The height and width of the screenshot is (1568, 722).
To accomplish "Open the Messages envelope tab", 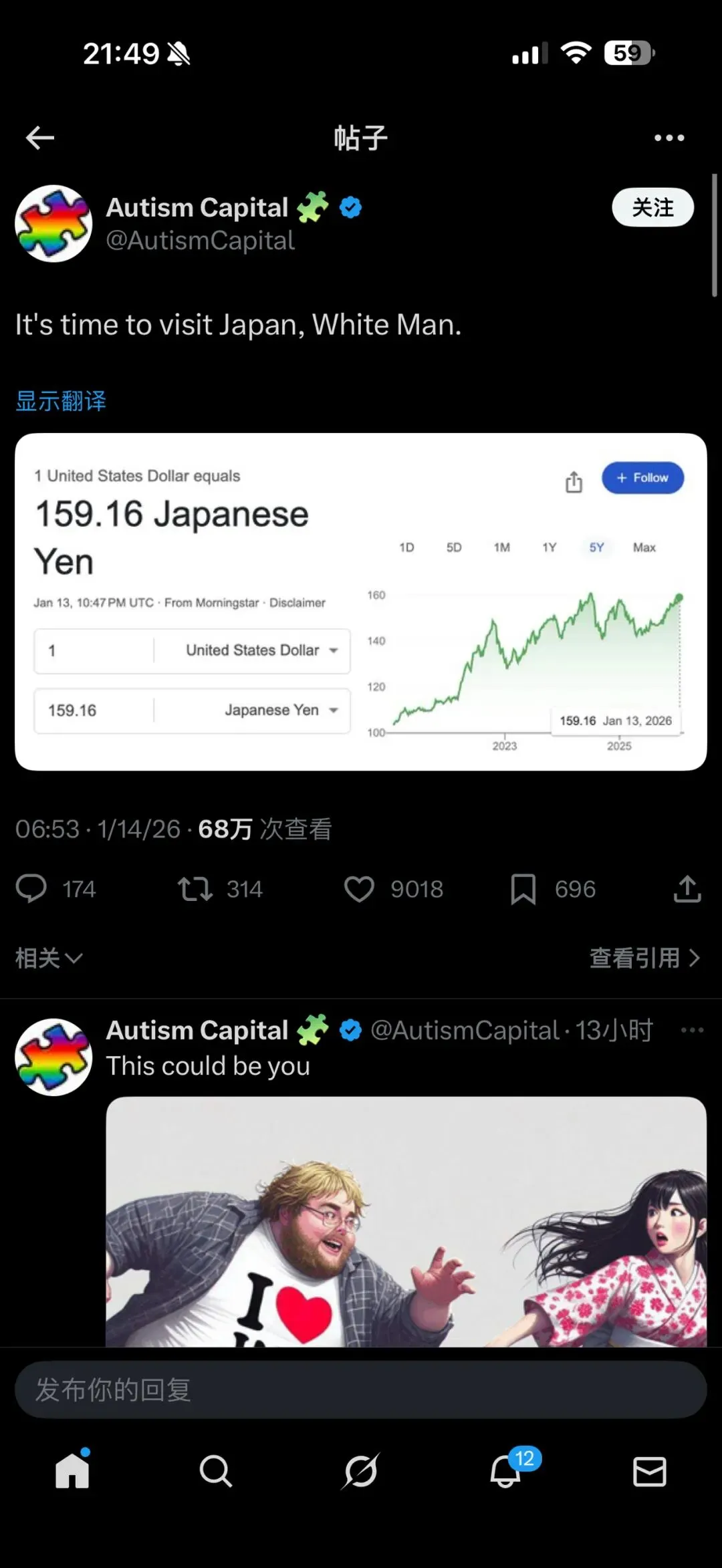I will click(650, 1472).
